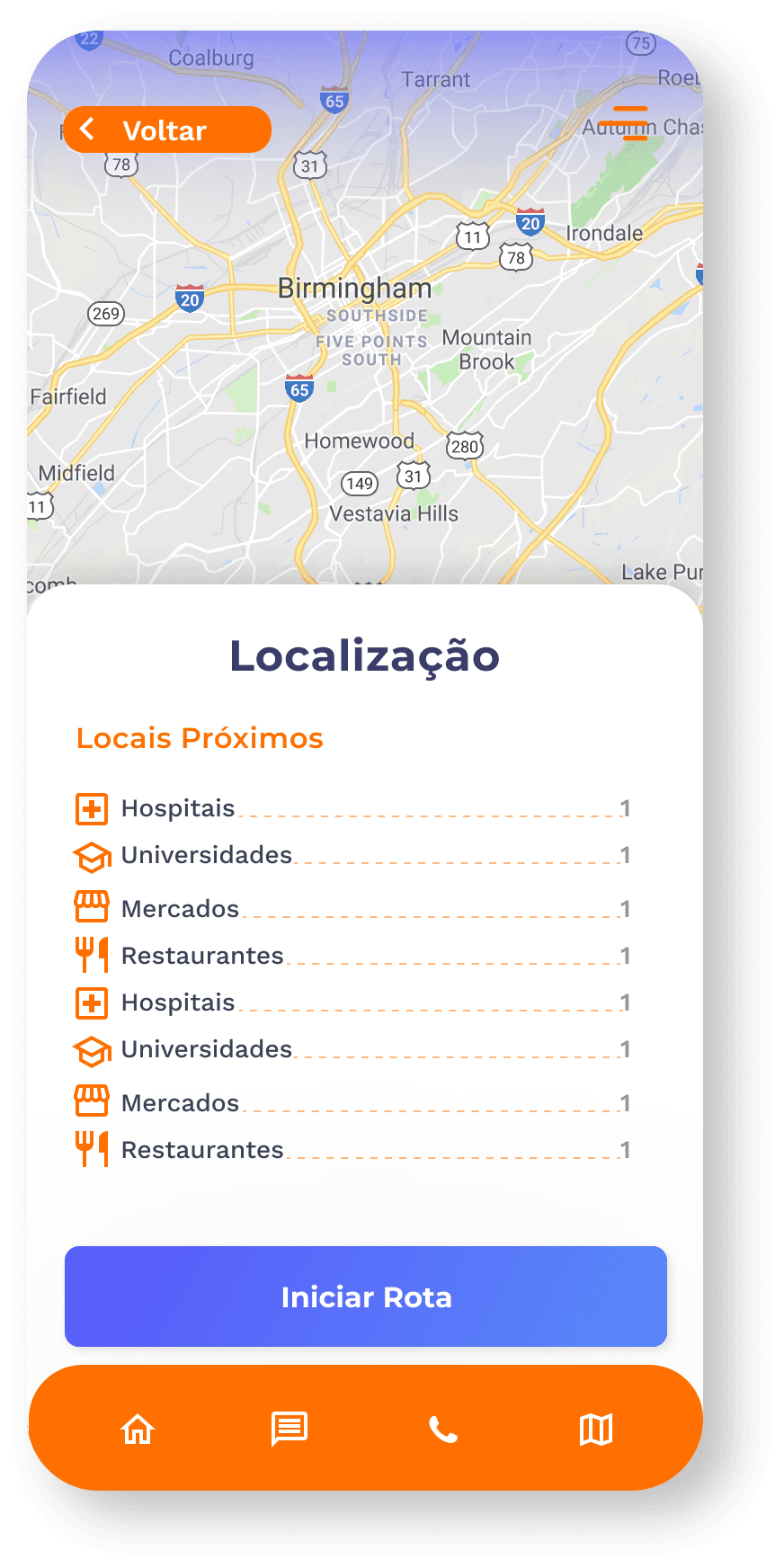Click the back arrow inside Voltar button
Screen dimensions: 784x1568
pos(86,129)
